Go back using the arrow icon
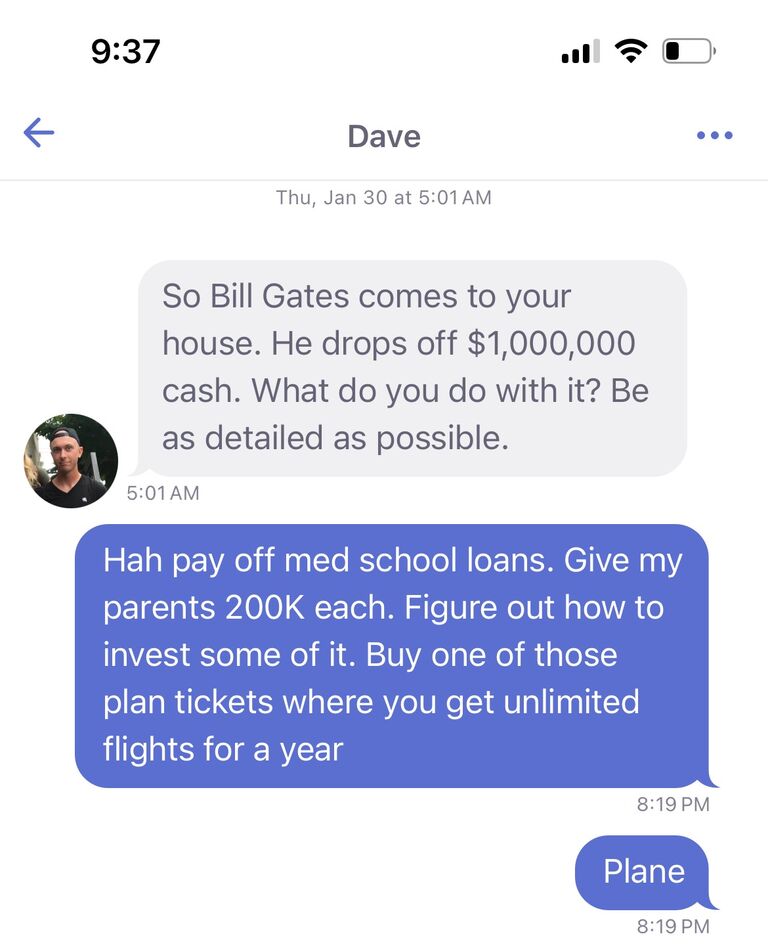This screenshot has height=947, width=768. [x=38, y=133]
